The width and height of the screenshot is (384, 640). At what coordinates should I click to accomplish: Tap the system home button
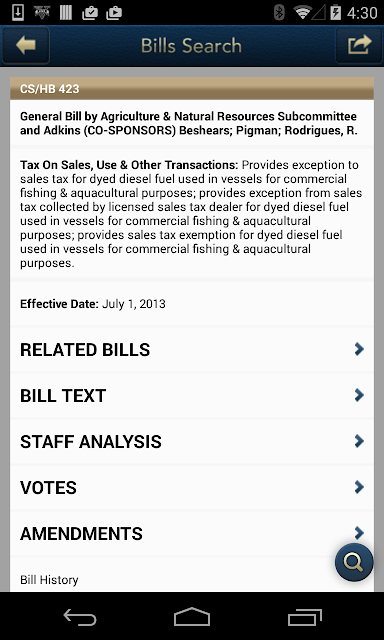(192, 617)
